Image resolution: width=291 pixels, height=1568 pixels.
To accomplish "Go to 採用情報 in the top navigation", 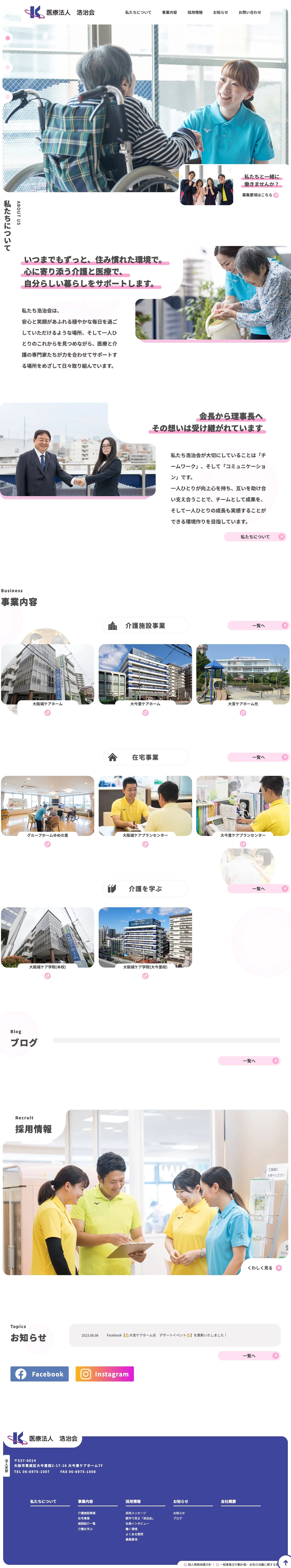I will [x=195, y=12].
